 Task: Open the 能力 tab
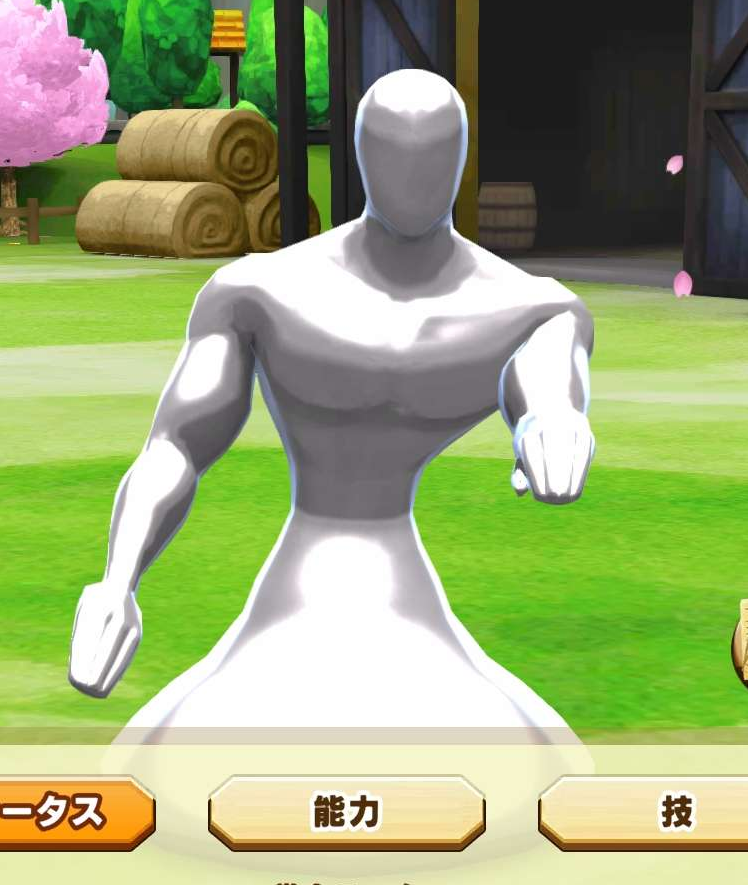tap(346, 813)
